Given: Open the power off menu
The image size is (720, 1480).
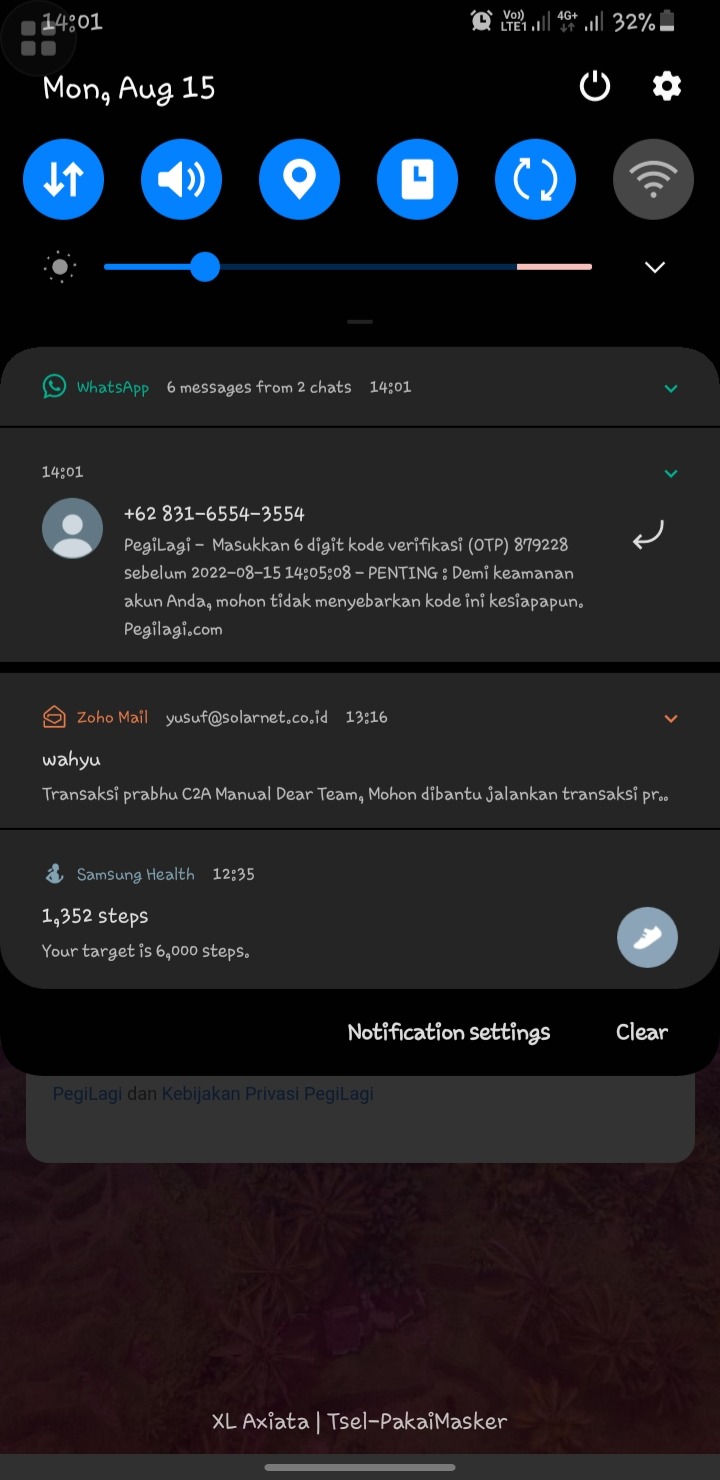Looking at the screenshot, I should pyautogui.click(x=595, y=87).
